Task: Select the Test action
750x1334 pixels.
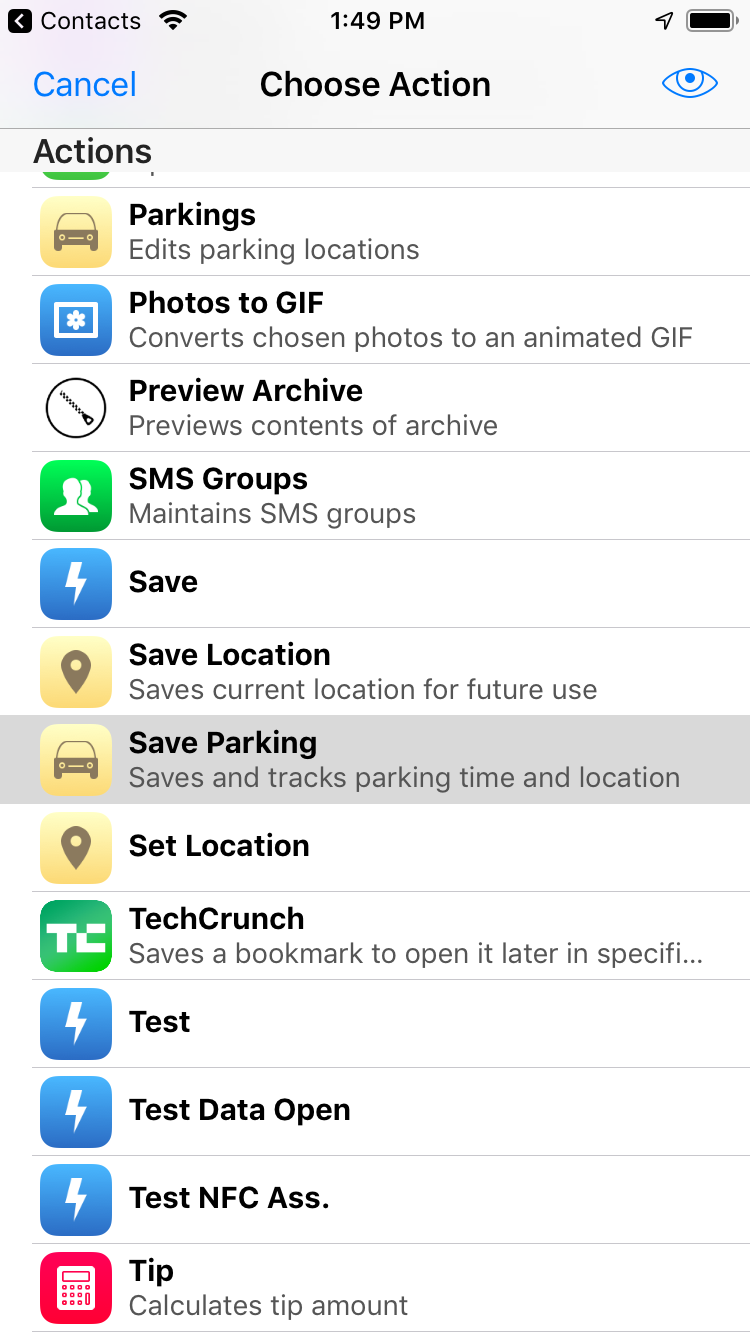Action: point(375,1024)
